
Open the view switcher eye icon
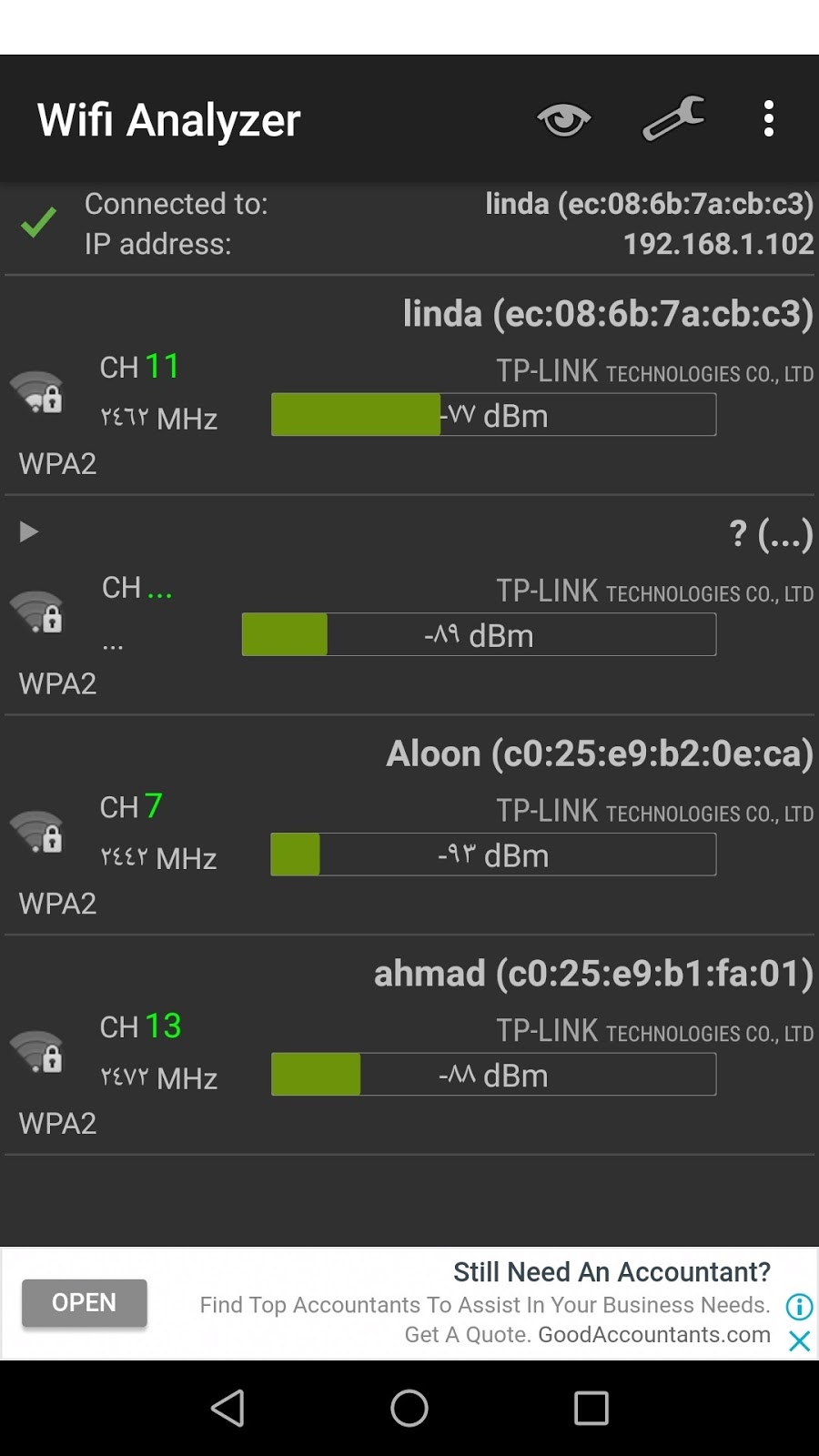tap(563, 119)
